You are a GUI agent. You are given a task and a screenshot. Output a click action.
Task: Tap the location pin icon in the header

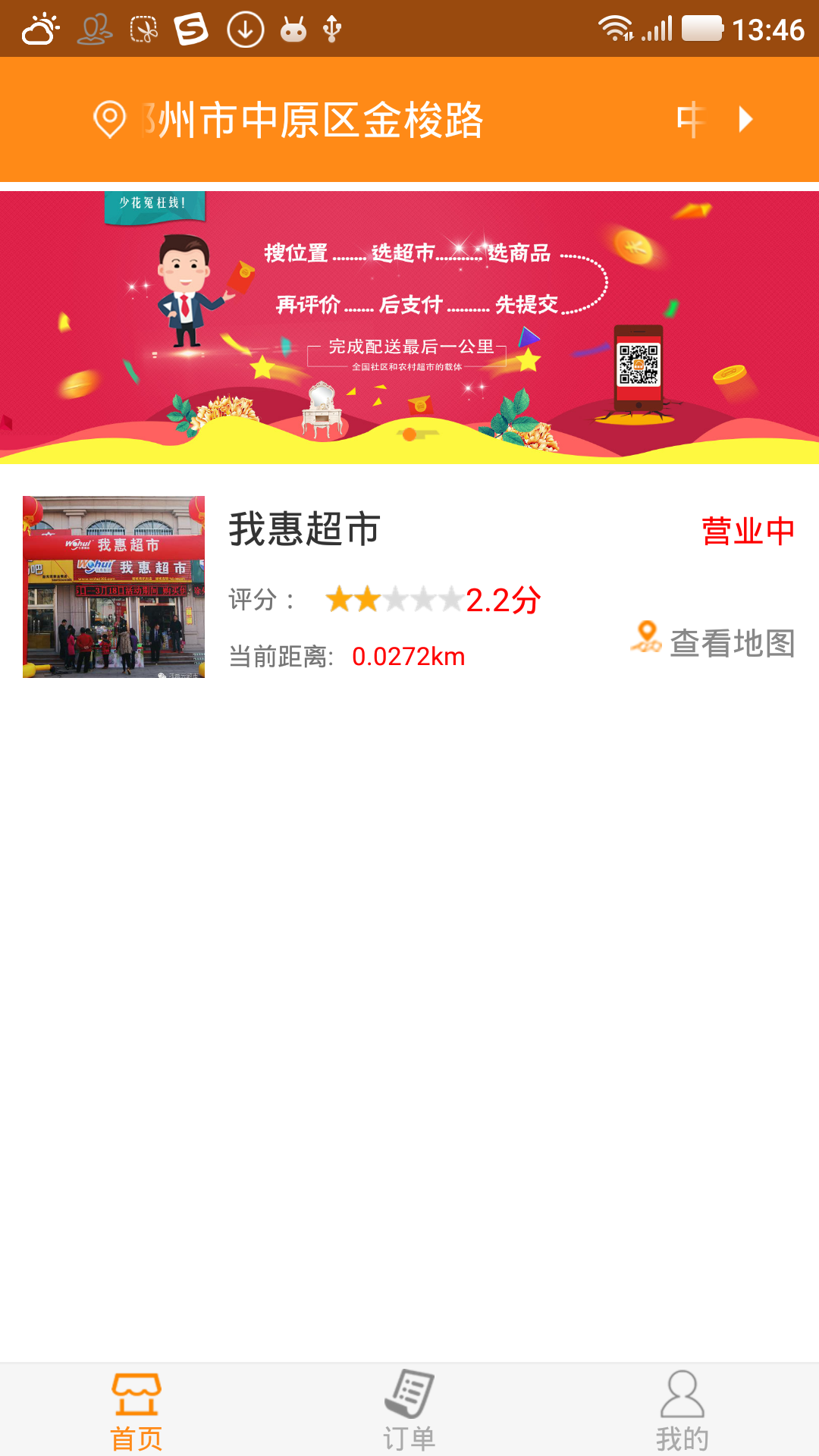point(108,118)
